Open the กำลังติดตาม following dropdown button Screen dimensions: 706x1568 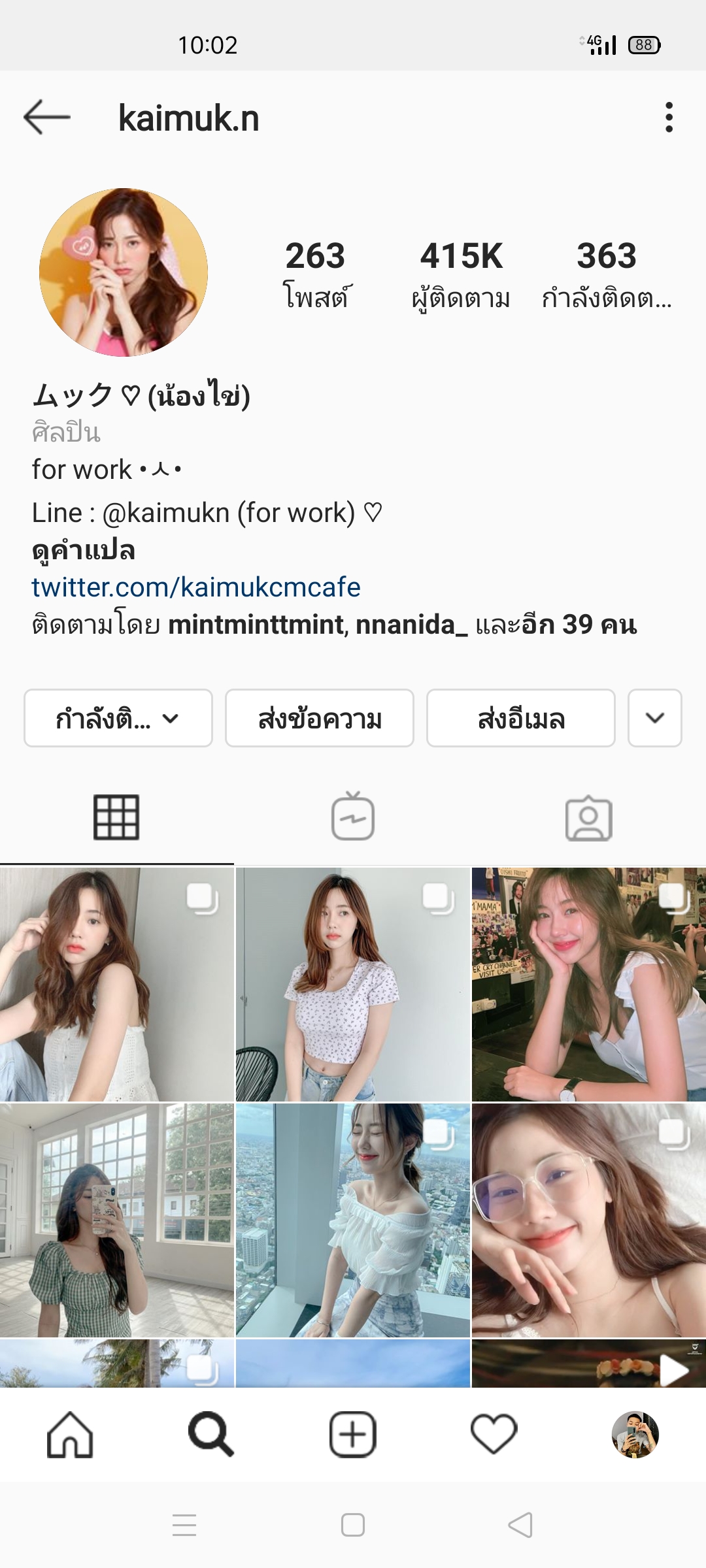point(118,718)
